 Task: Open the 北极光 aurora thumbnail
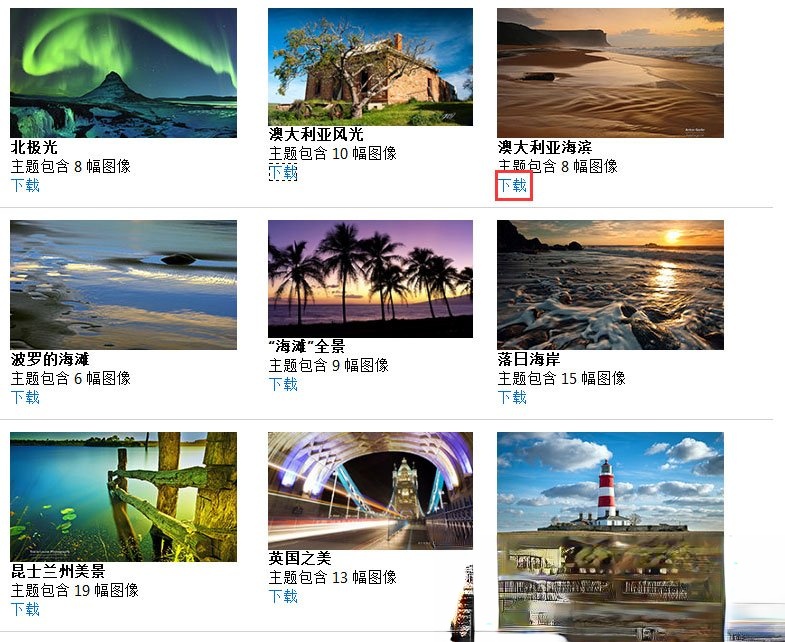pyautogui.click(x=123, y=73)
